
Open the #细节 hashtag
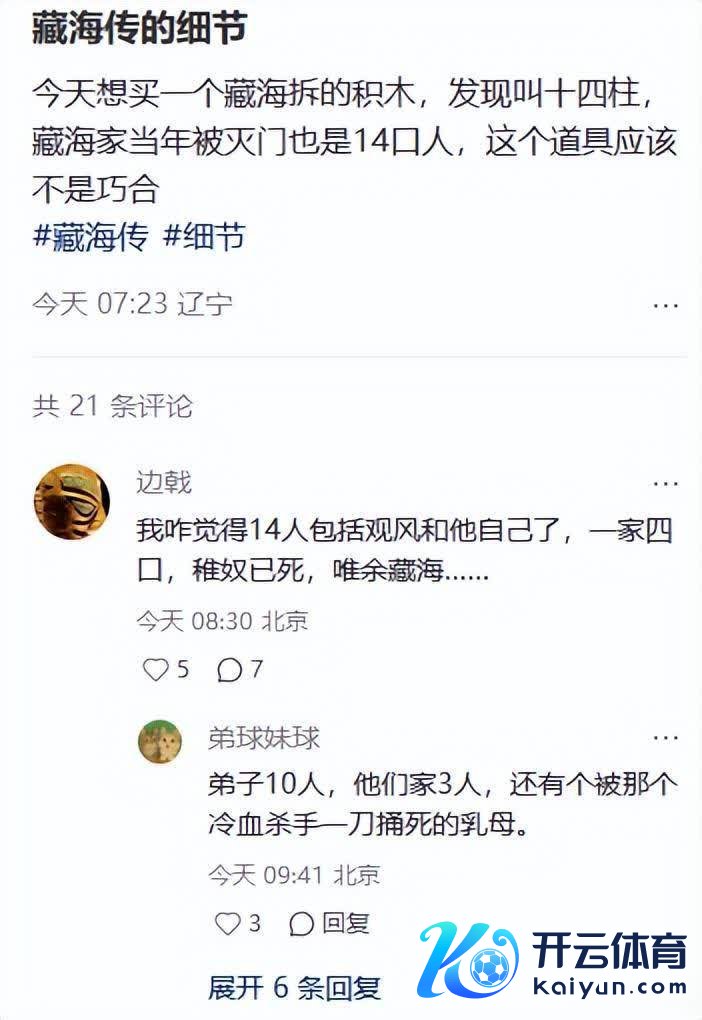203,237
